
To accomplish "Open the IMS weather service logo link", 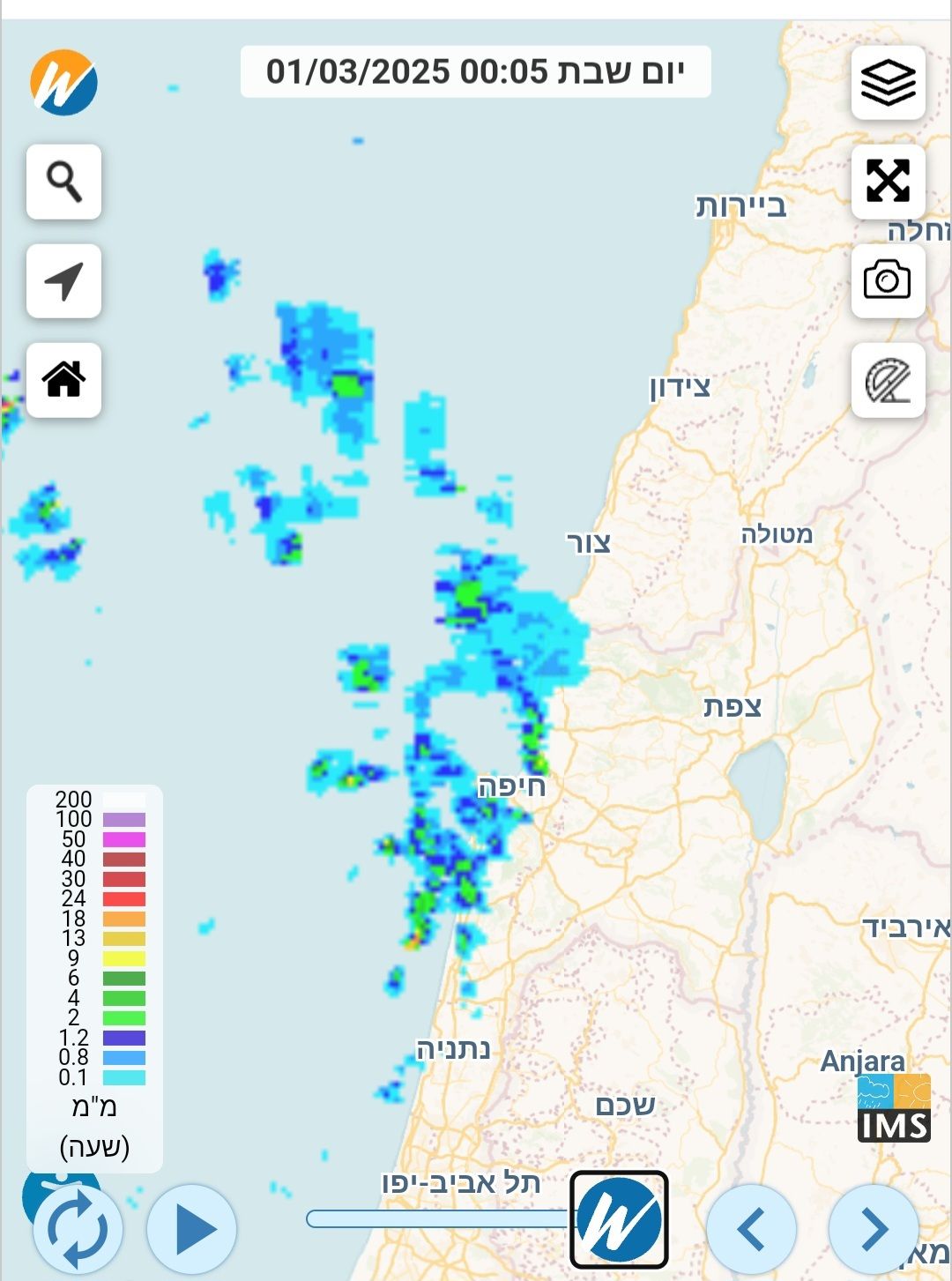I will [x=894, y=1108].
